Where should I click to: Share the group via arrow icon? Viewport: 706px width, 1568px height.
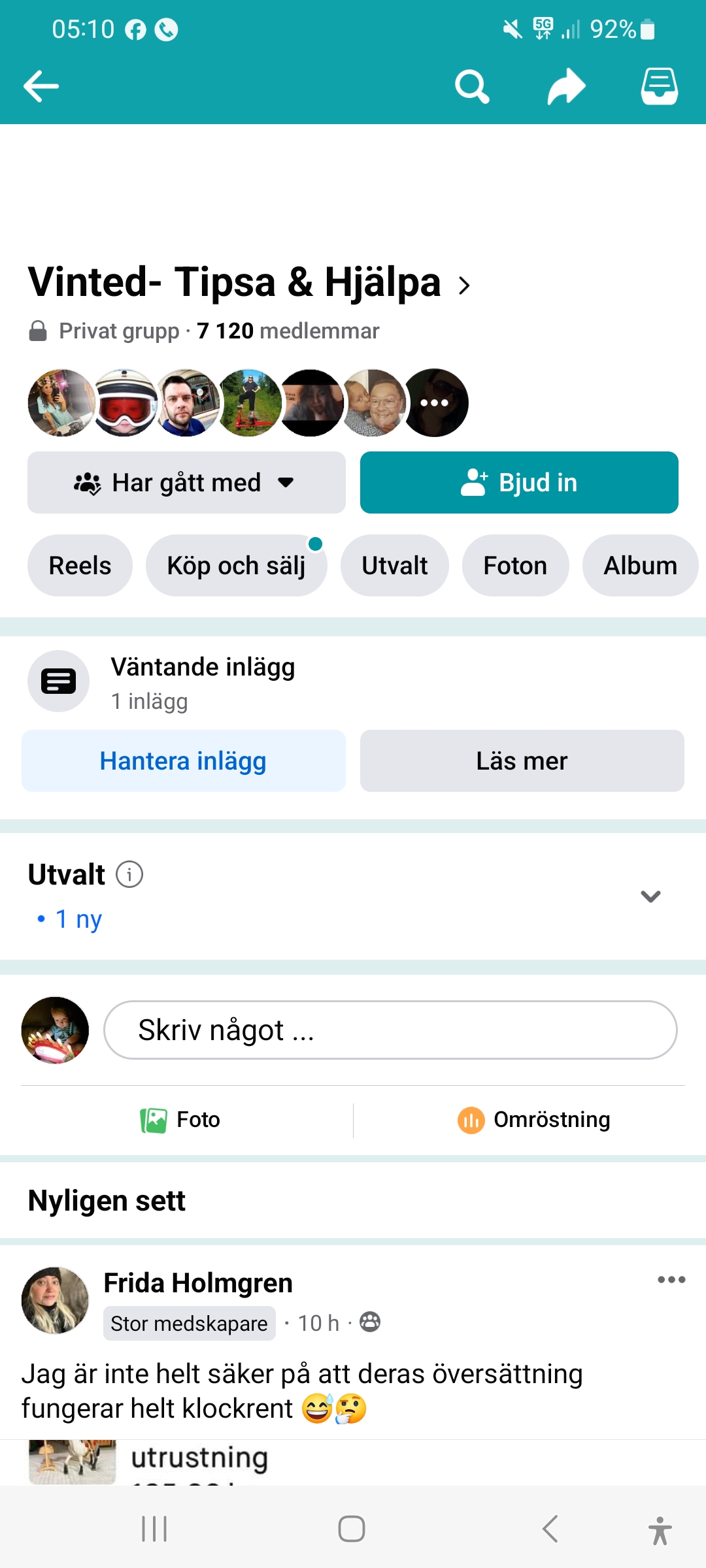pyautogui.click(x=566, y=86)
